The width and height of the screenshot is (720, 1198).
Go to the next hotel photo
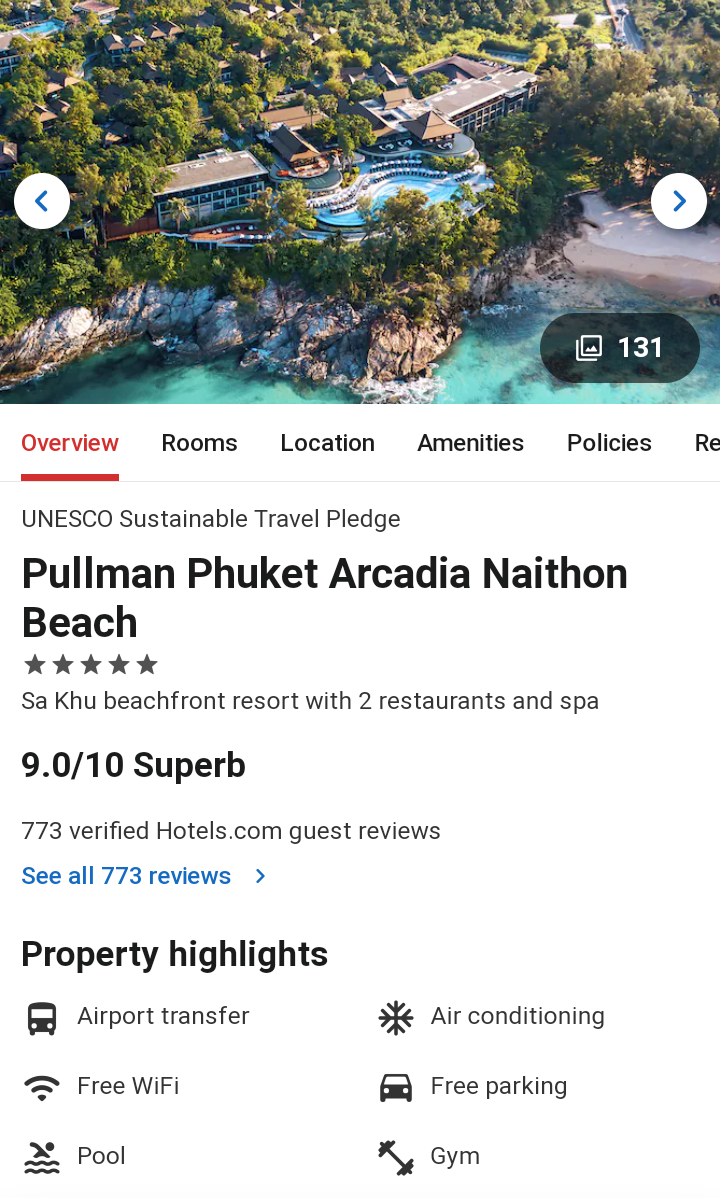point(678,201)
